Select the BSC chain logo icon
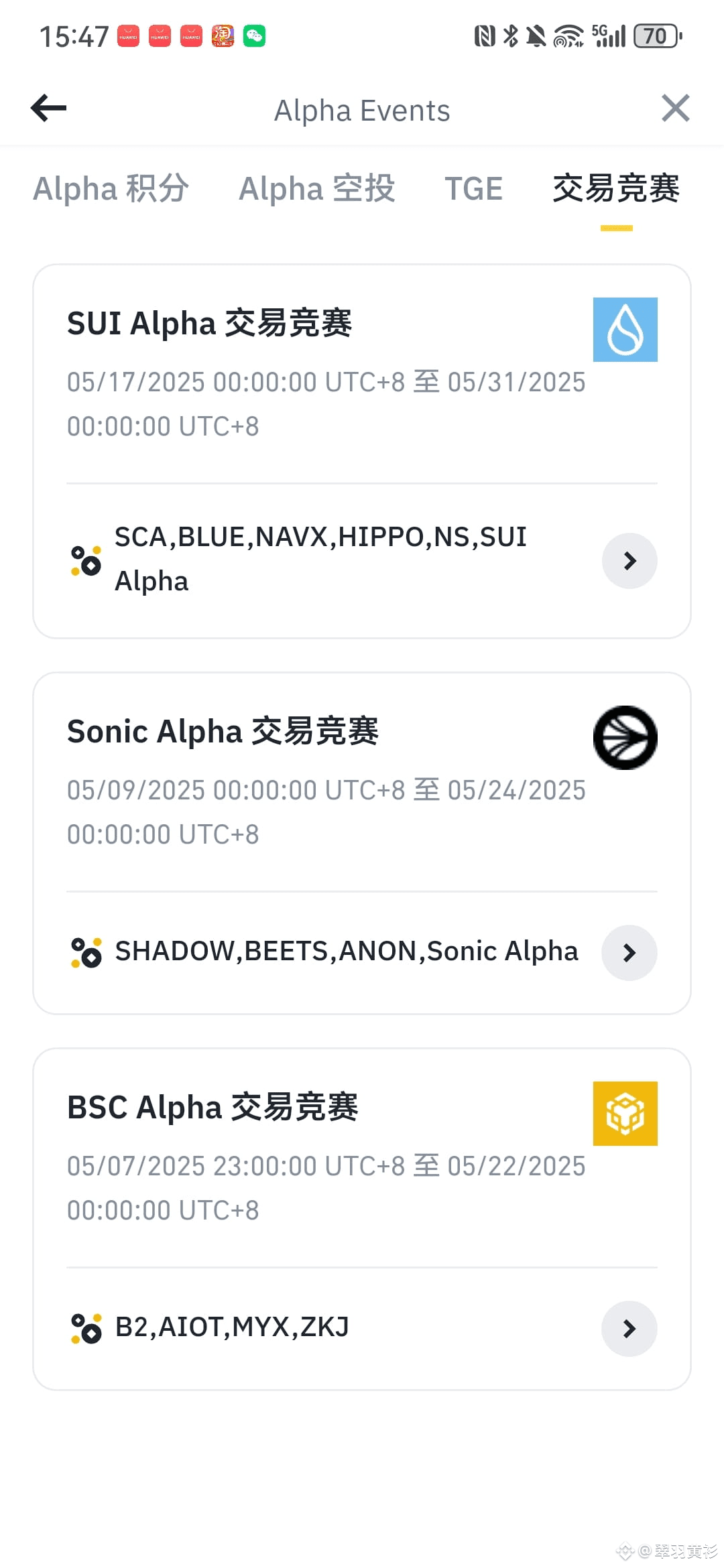This screenshot has height=1568, width=724. (625, 1114)
